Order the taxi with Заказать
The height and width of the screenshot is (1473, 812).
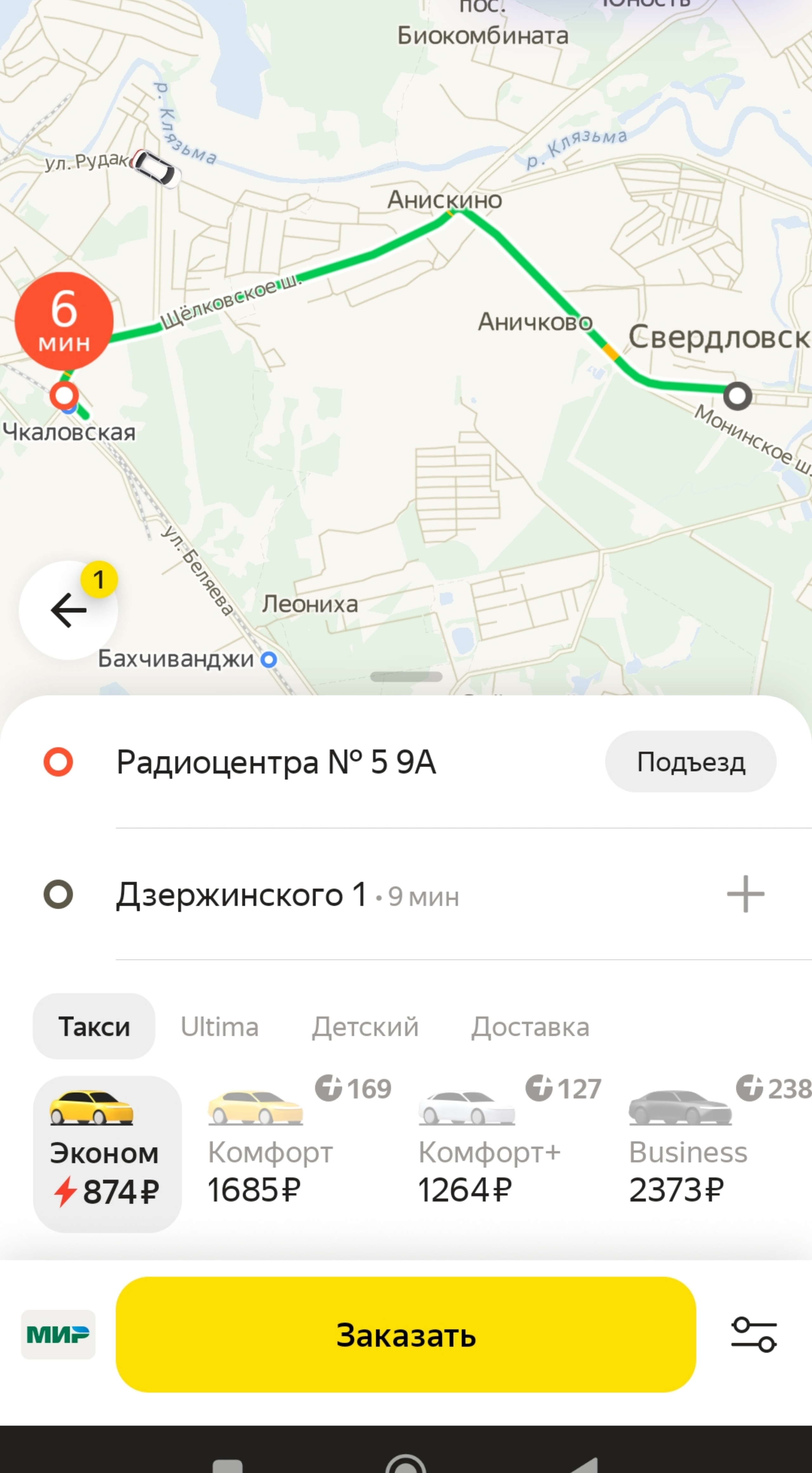point(406,1335)
